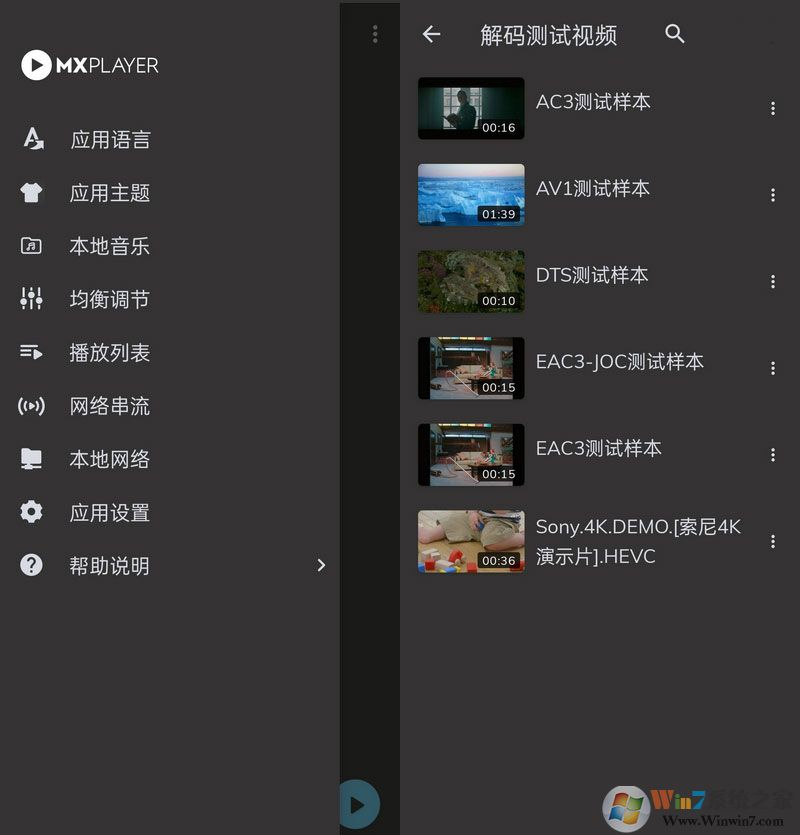Open 应用设置
The width and height of the screenshot is (800, 835).
[109, 513]
